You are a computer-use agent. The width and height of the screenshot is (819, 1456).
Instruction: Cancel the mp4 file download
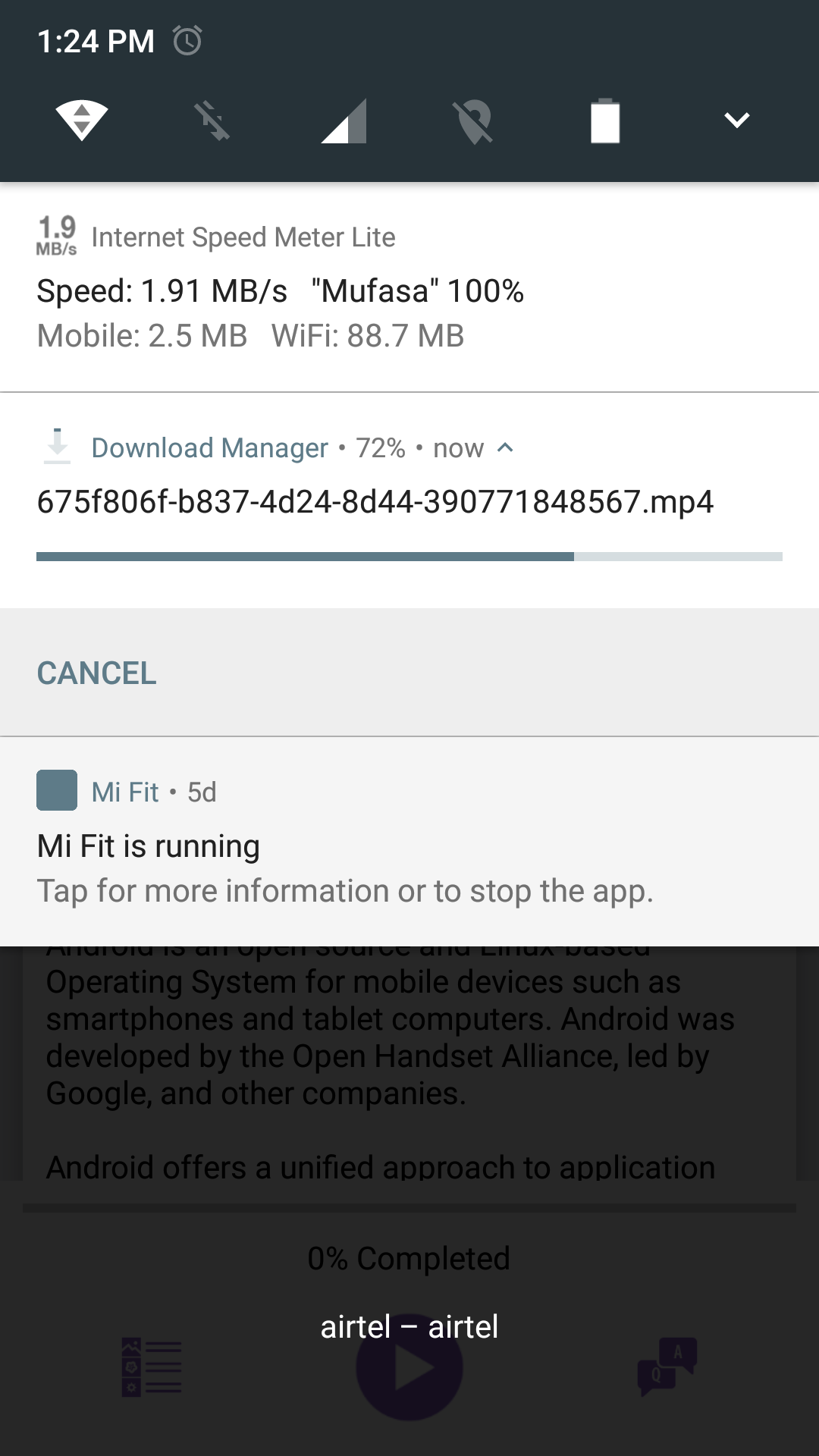(97, 673)
